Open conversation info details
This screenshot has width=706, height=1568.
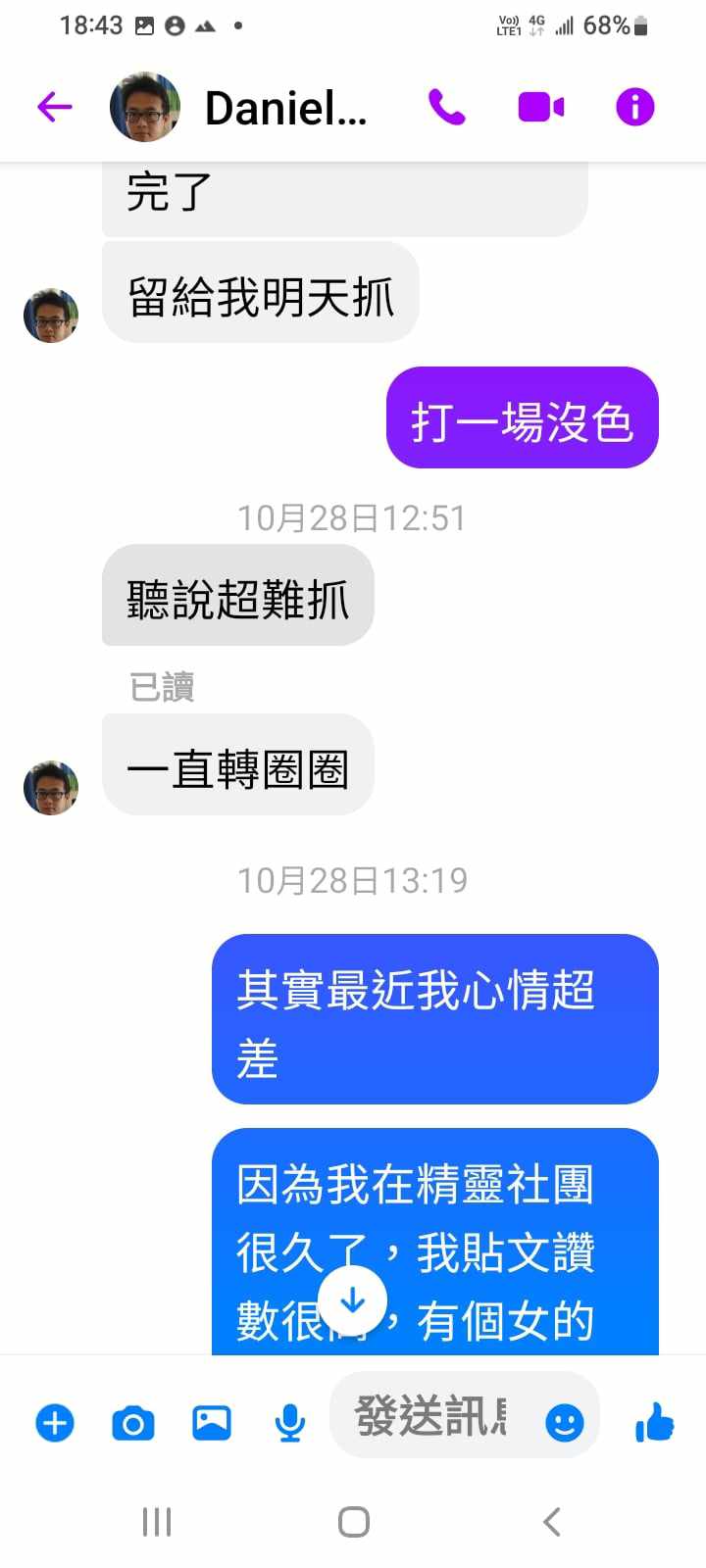(634, 107)
